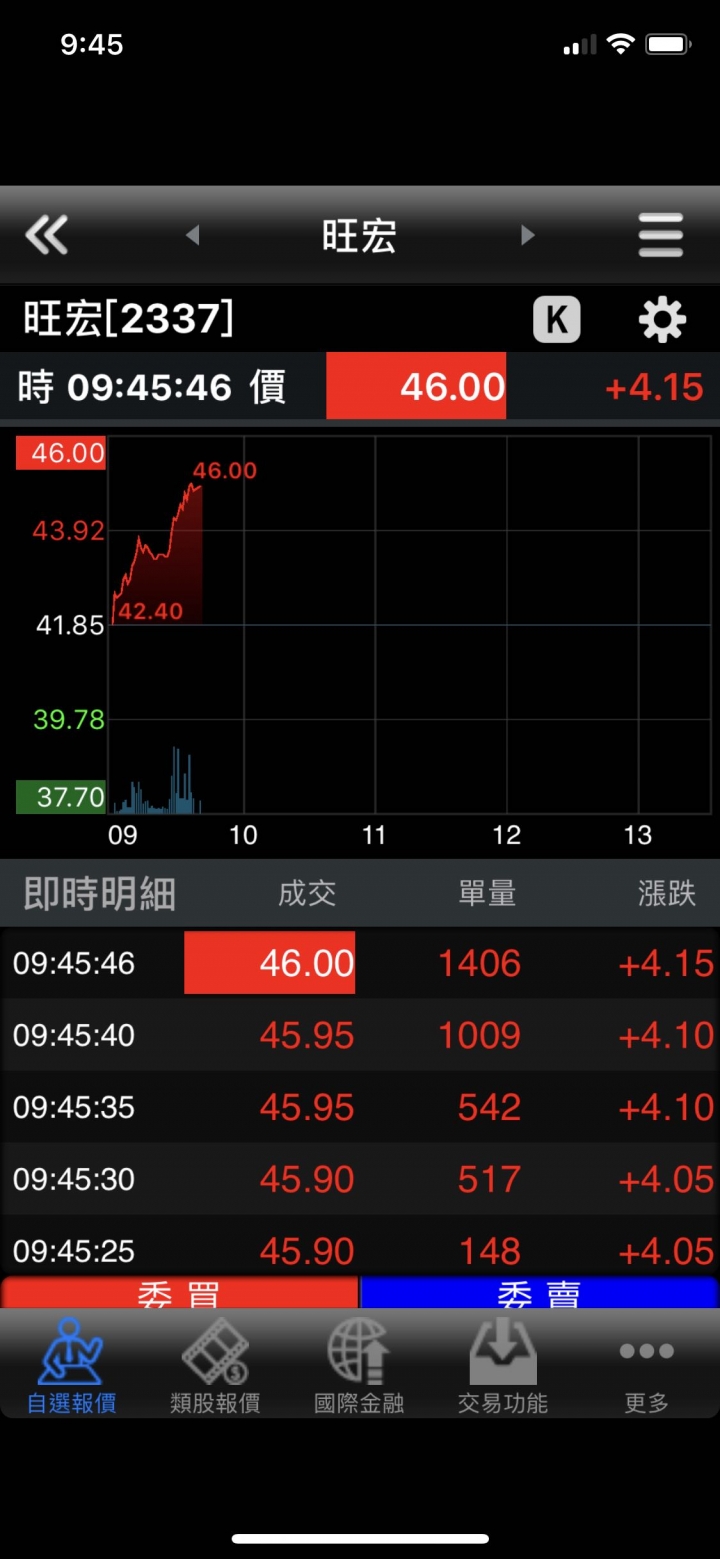This screenshot has height=1559, width=720.
Task: Open the 國際金融 tab
Action: pos(359,1365)
